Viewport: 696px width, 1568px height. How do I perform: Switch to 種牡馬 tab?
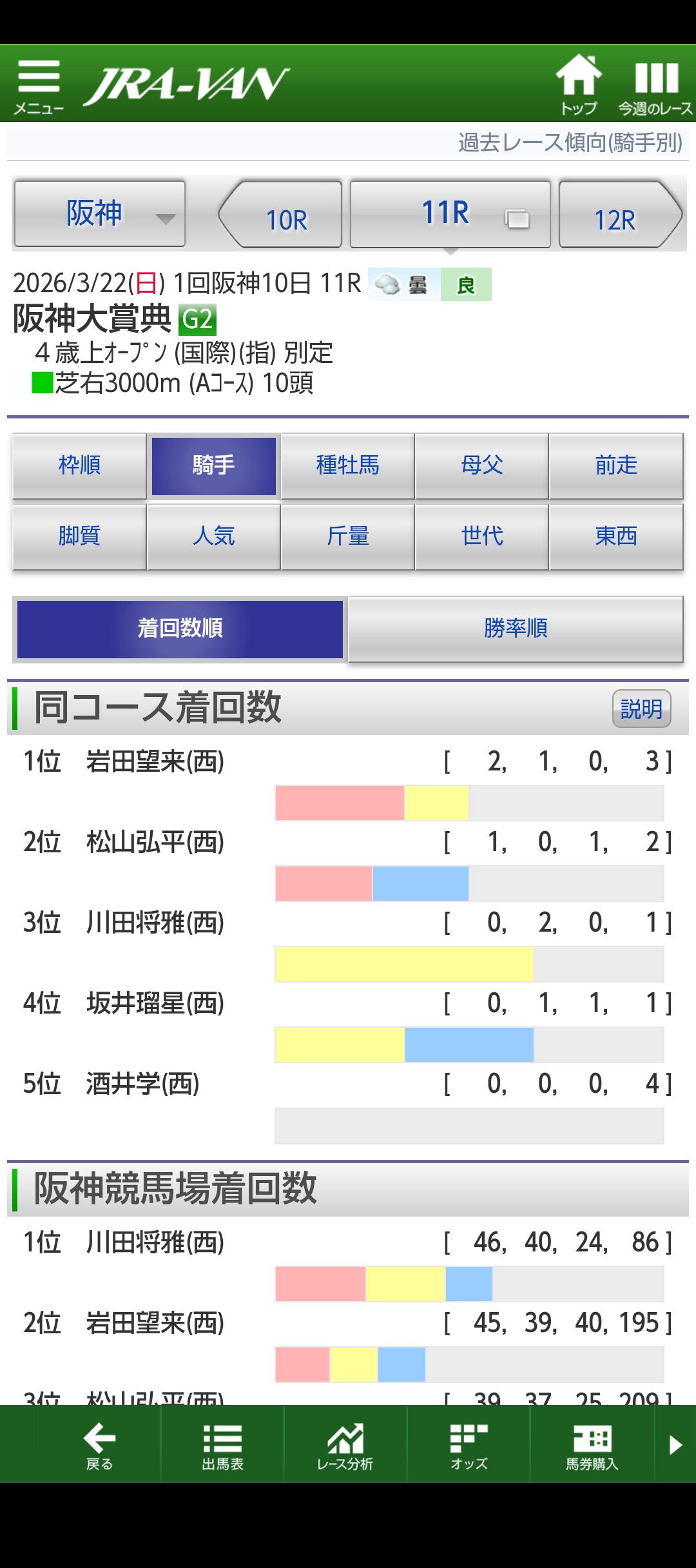tap(347, 465)
